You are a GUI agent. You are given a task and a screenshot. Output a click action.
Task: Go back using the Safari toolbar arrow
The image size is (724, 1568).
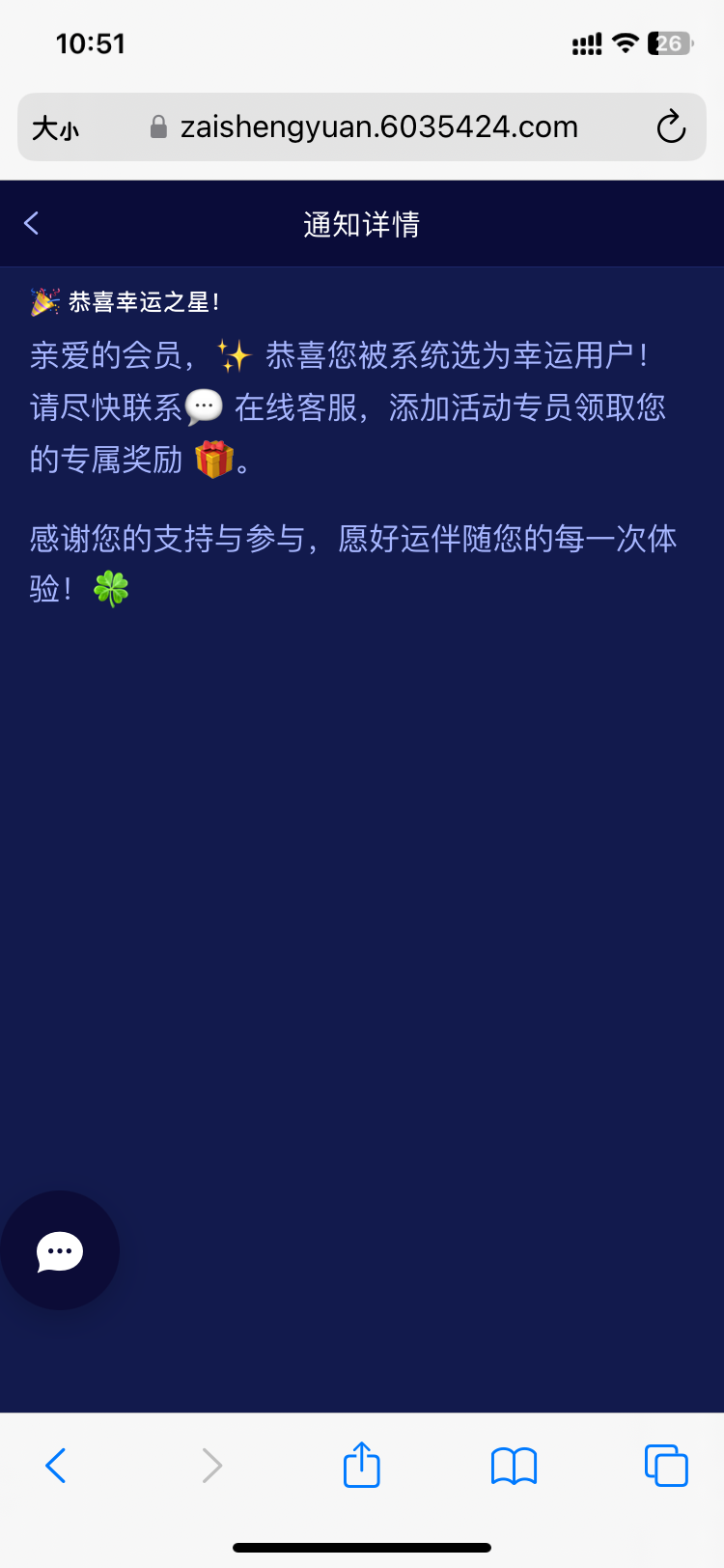[56, 1466]
